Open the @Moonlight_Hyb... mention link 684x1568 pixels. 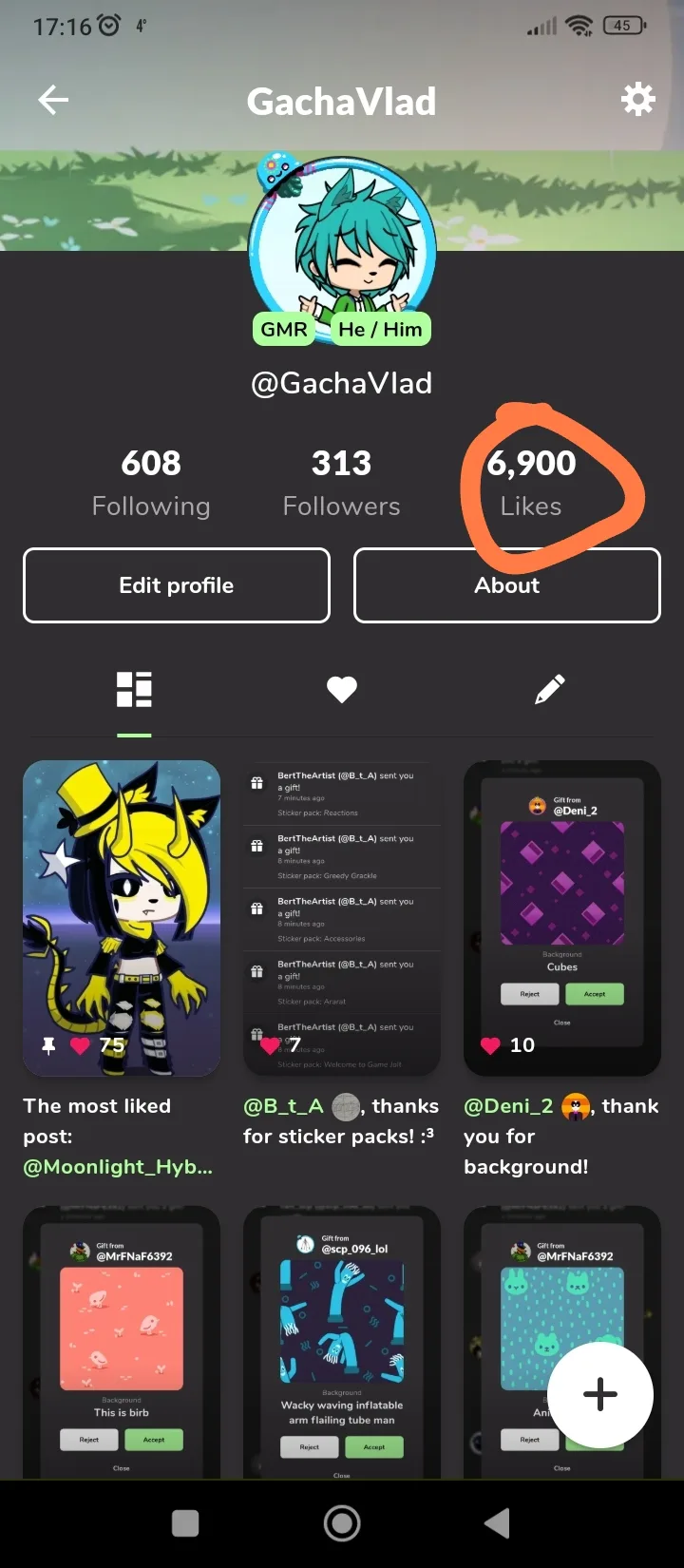(118, 1167)
